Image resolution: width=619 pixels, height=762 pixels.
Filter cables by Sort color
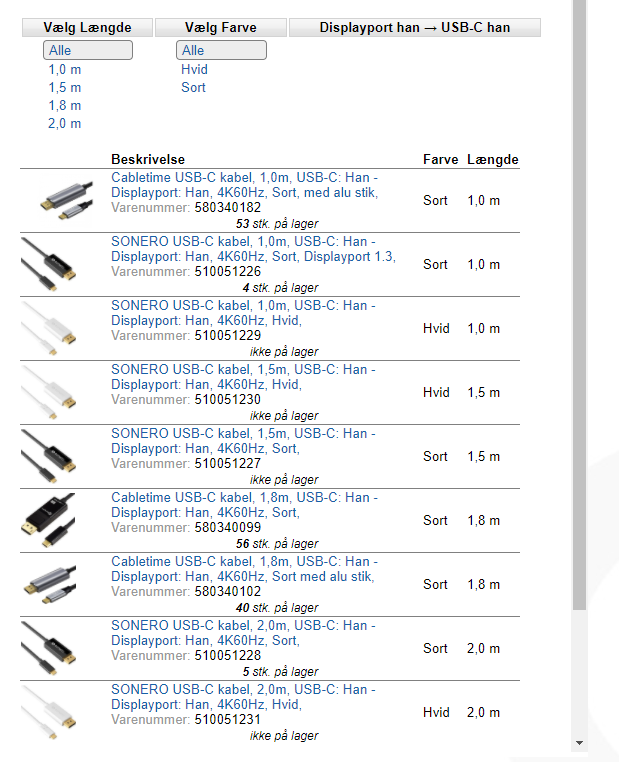coord(193,87)
